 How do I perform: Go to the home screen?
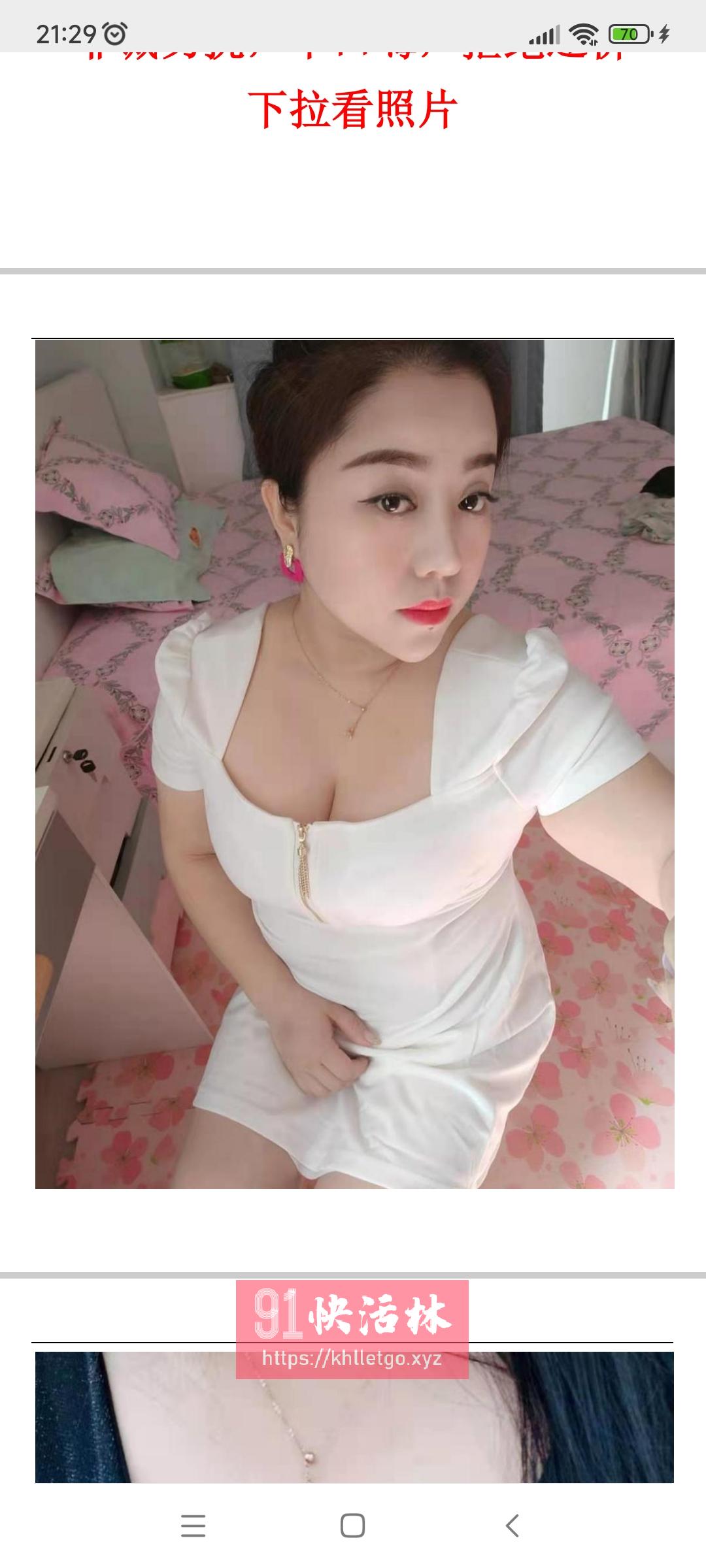[x=352, y=1526]
